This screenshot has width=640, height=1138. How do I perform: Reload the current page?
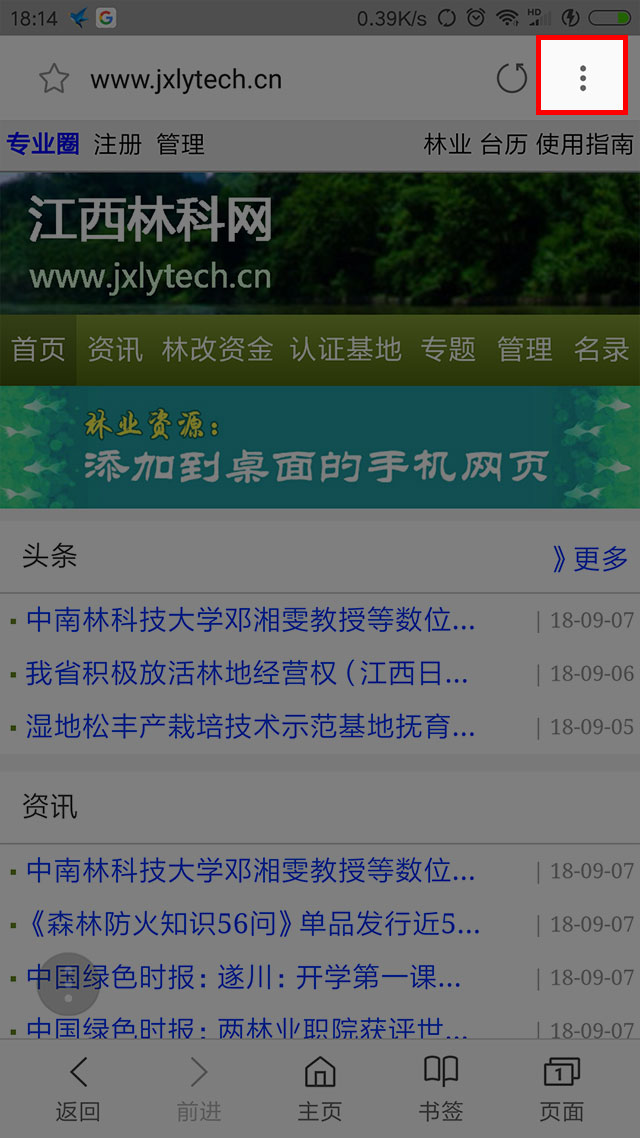point(512,78)
